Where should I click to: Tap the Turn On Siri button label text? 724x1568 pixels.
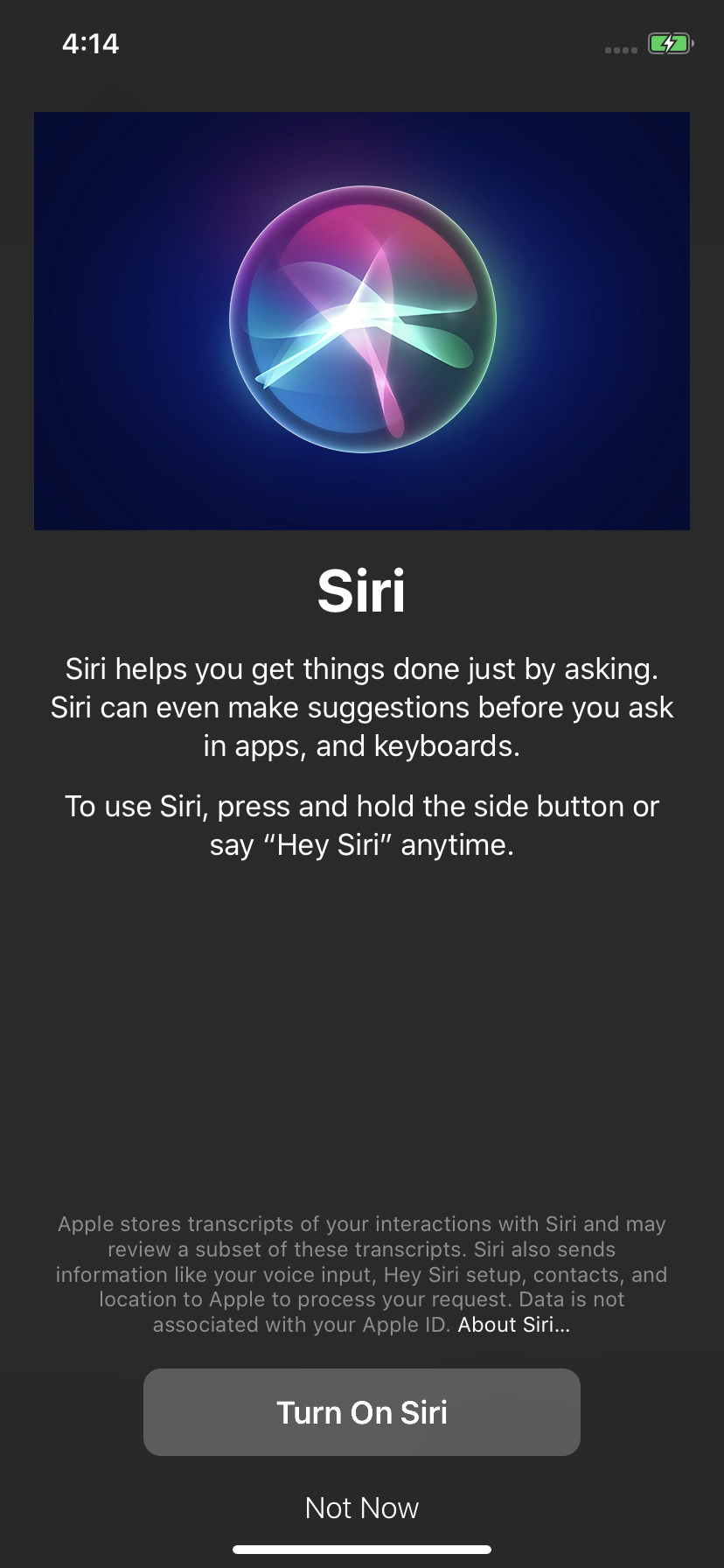click(x=361, y=1411)
